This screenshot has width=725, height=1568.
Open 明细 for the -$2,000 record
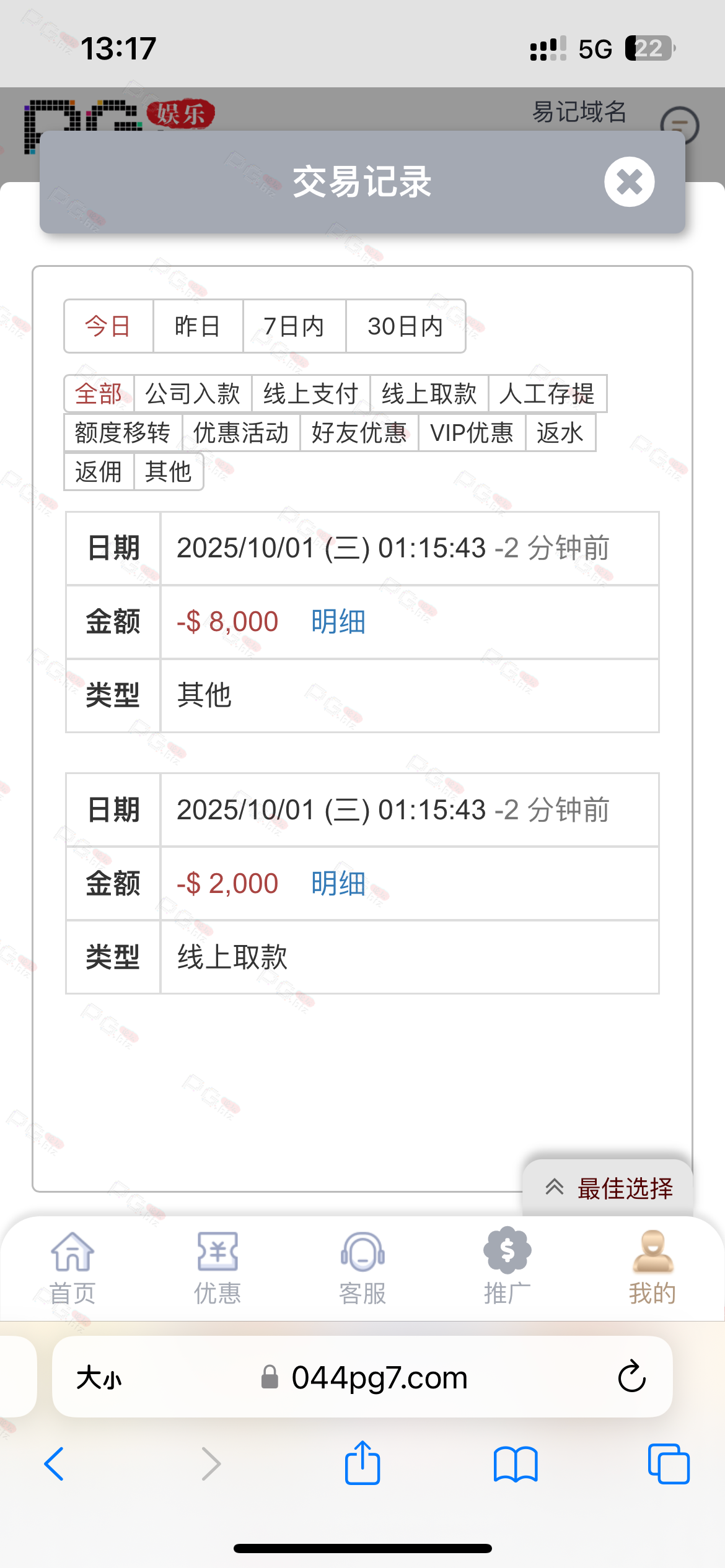[338, 884]
